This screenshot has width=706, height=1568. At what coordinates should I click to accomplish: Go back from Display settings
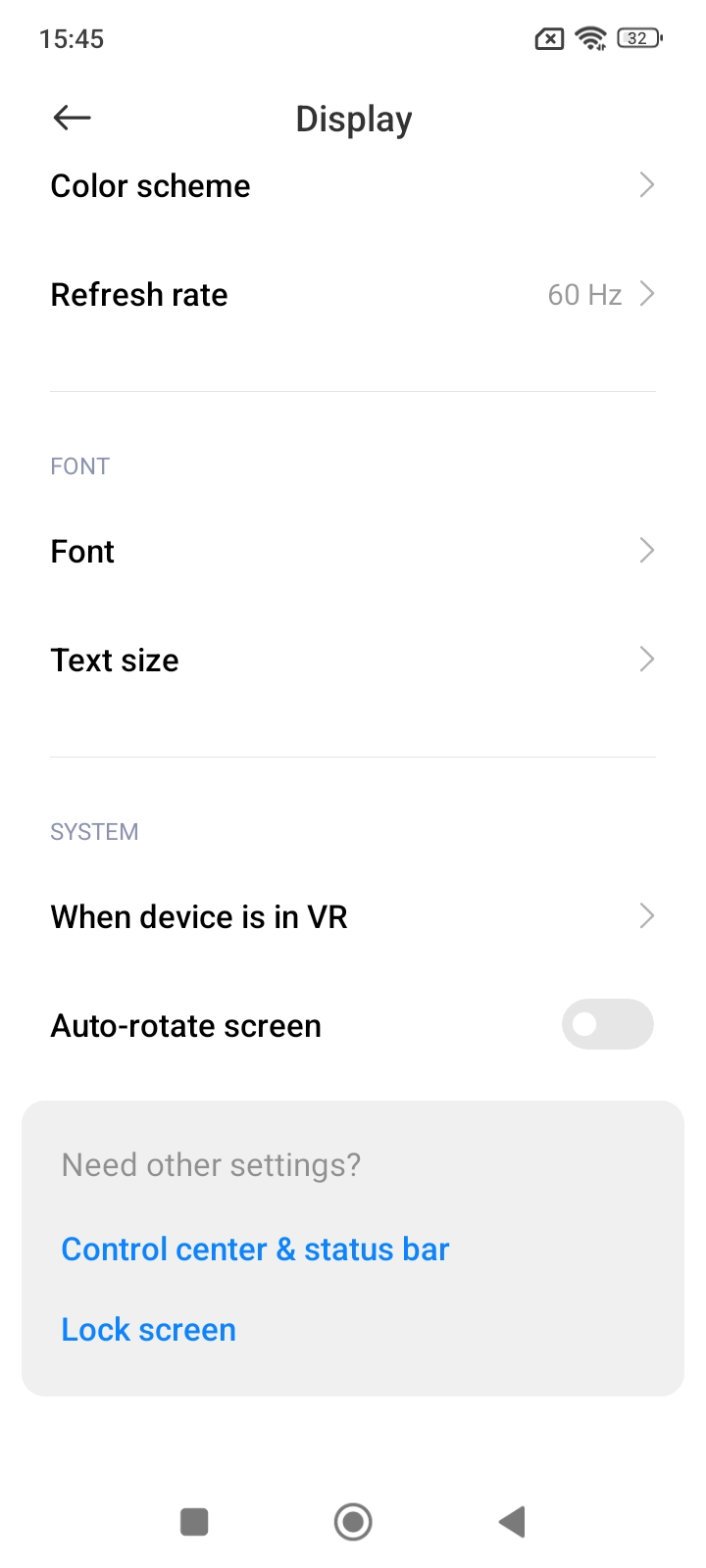(72, 119)
